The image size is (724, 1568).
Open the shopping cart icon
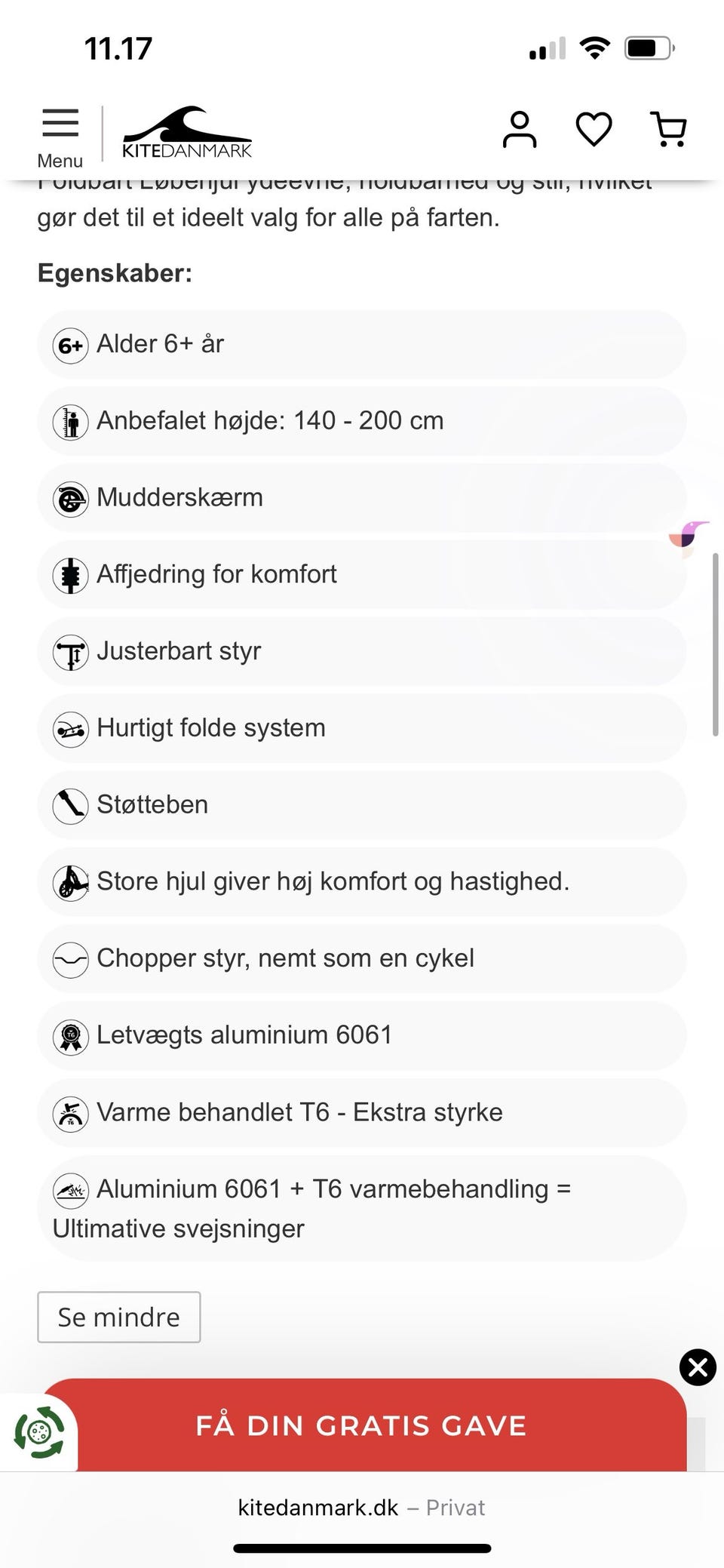668,128
